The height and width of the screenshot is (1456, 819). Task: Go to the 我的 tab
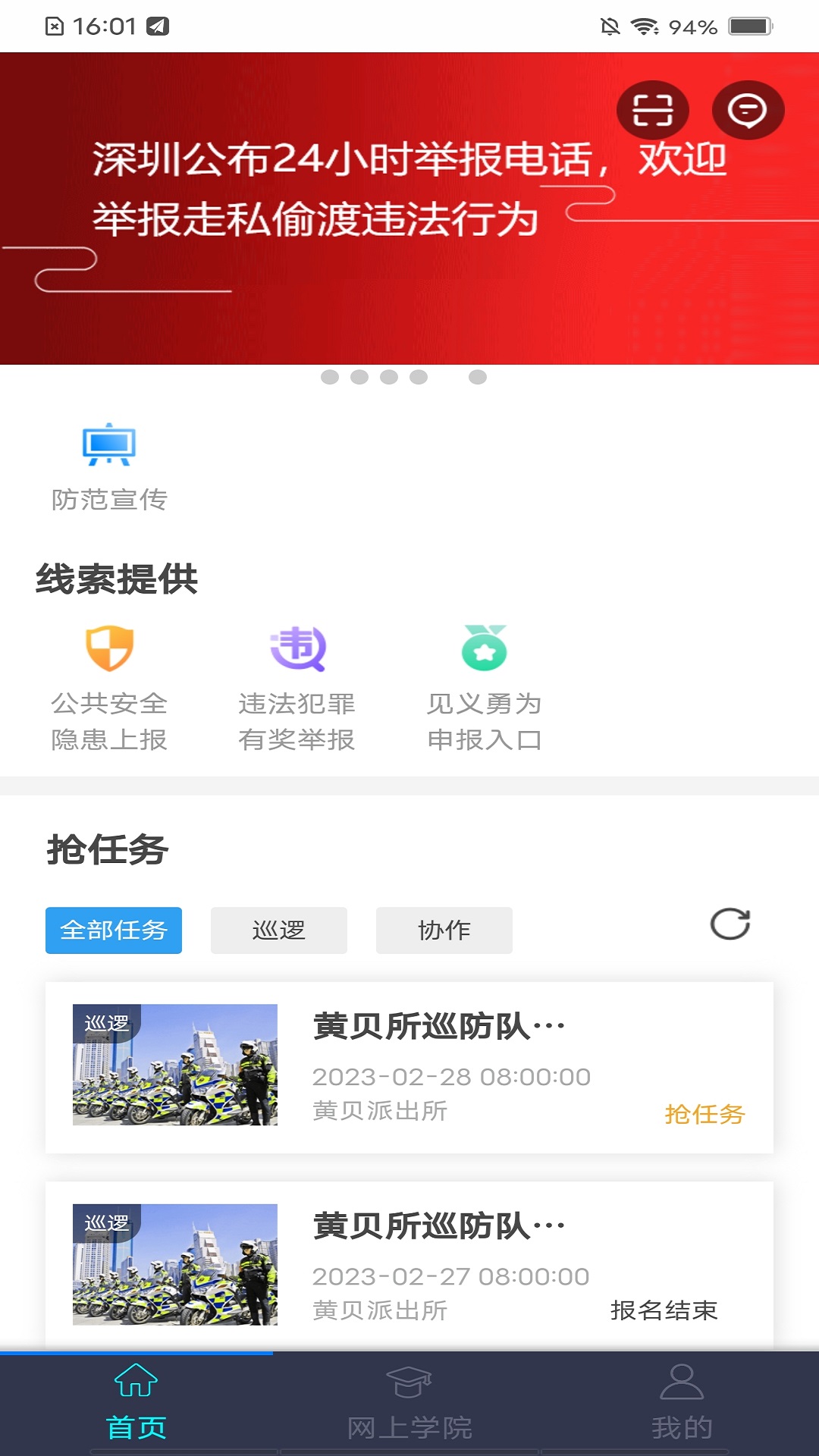tap(682, 1404)
